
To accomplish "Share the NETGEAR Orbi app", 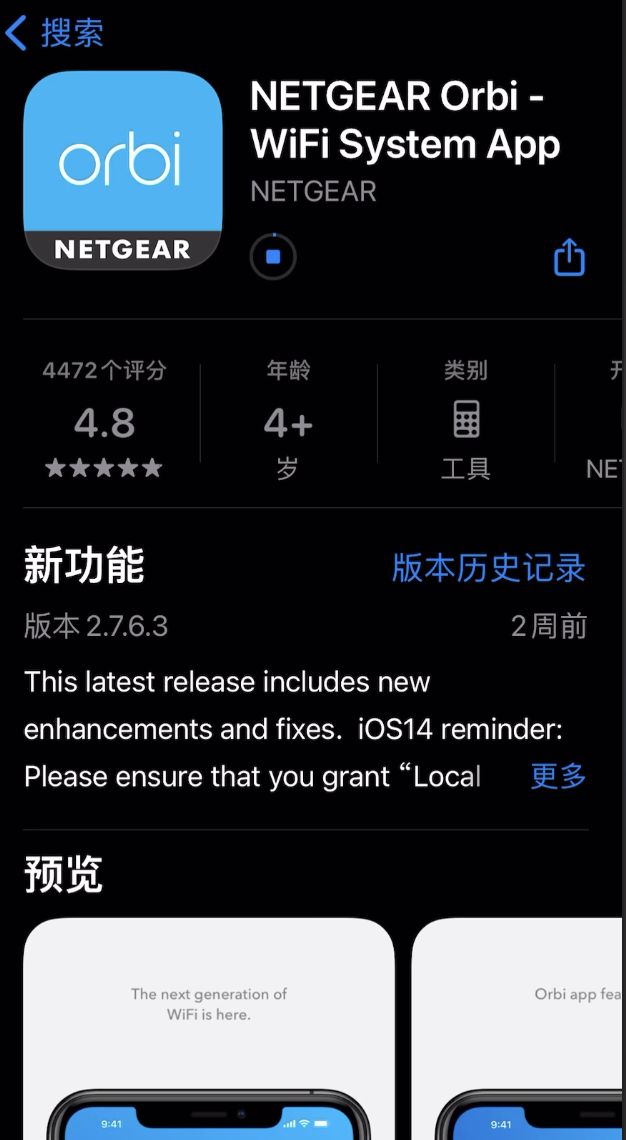I will click(x=569, y=257).
